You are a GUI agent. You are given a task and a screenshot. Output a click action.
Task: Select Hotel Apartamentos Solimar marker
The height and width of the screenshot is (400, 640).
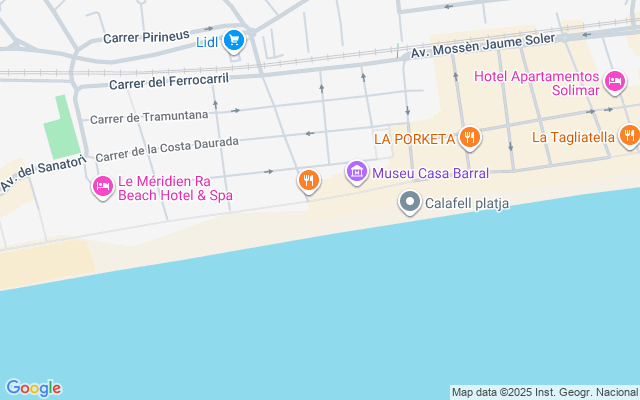click(x=615, y=82)
